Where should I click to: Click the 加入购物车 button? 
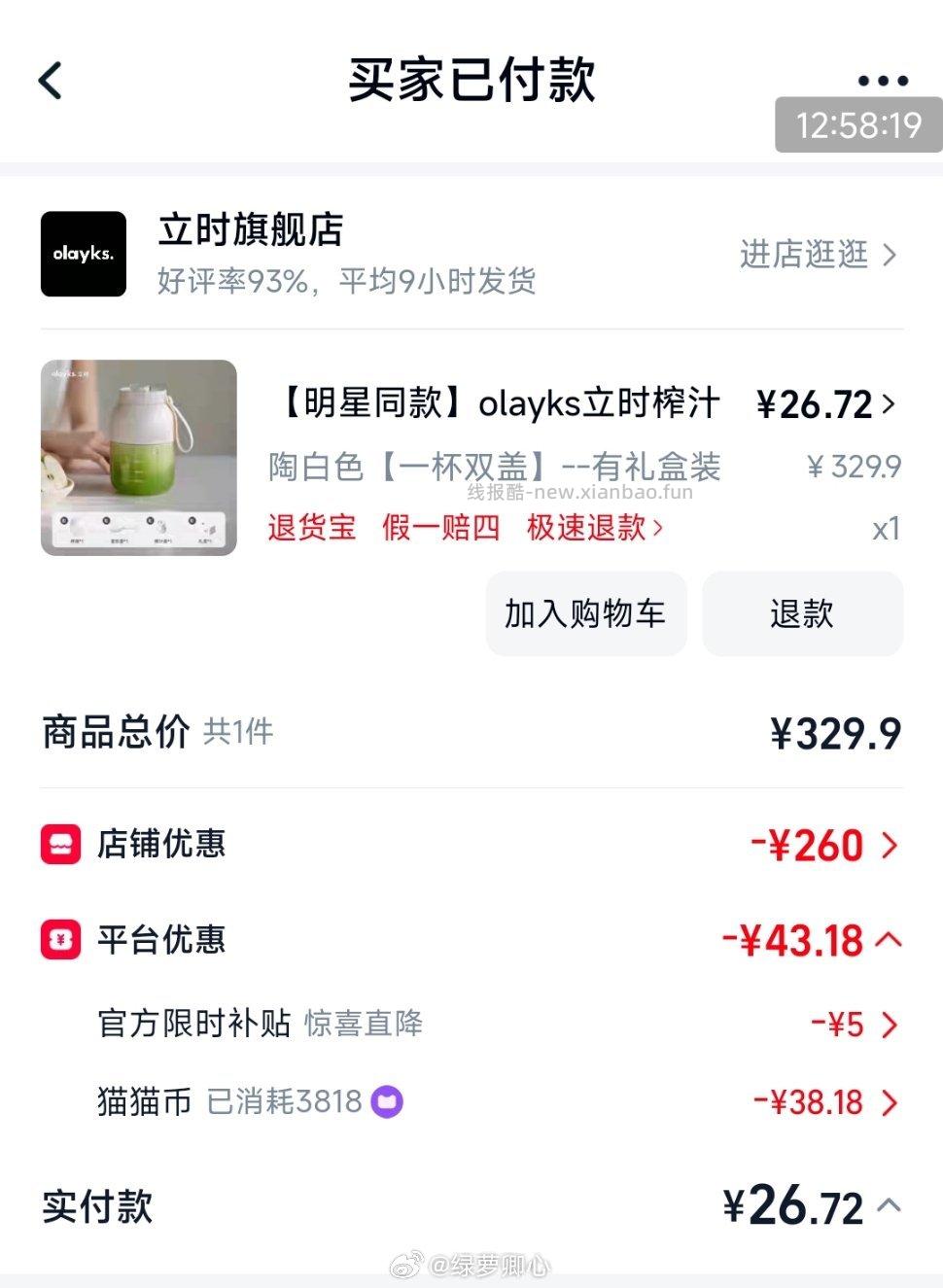pyautogui.click(x=584, y=613)
